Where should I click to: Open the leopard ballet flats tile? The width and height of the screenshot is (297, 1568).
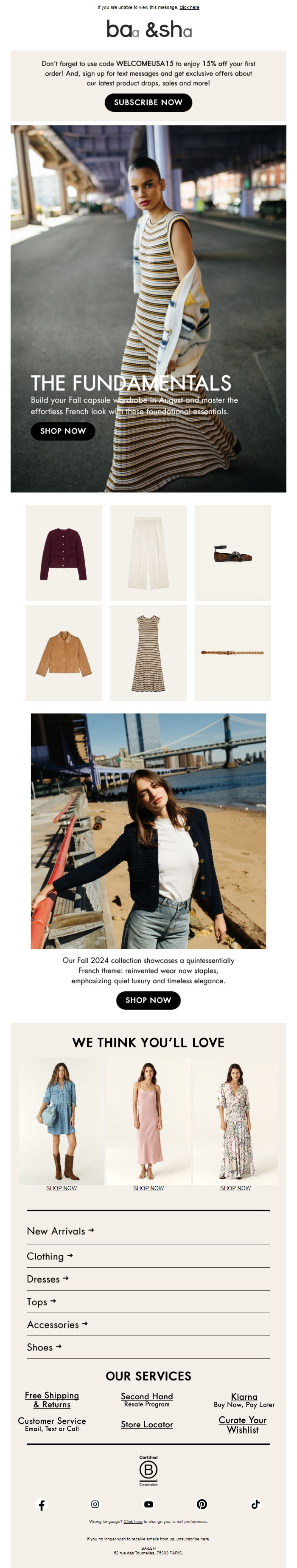[233, 553]
